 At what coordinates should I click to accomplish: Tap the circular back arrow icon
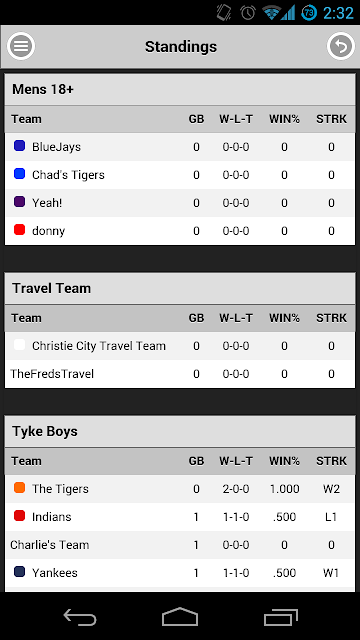click(x=340, y=46)
